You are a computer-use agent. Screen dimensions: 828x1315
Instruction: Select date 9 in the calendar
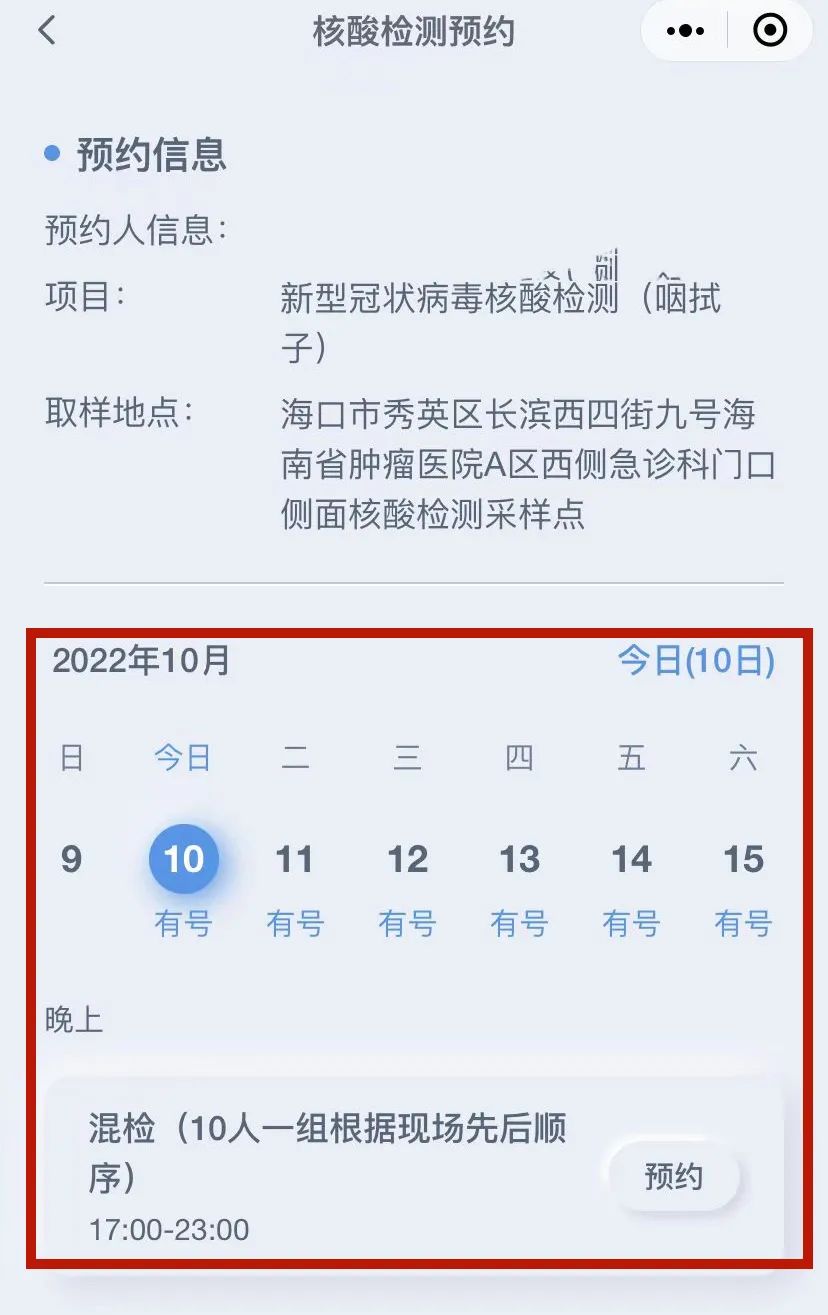click(71, 860)
